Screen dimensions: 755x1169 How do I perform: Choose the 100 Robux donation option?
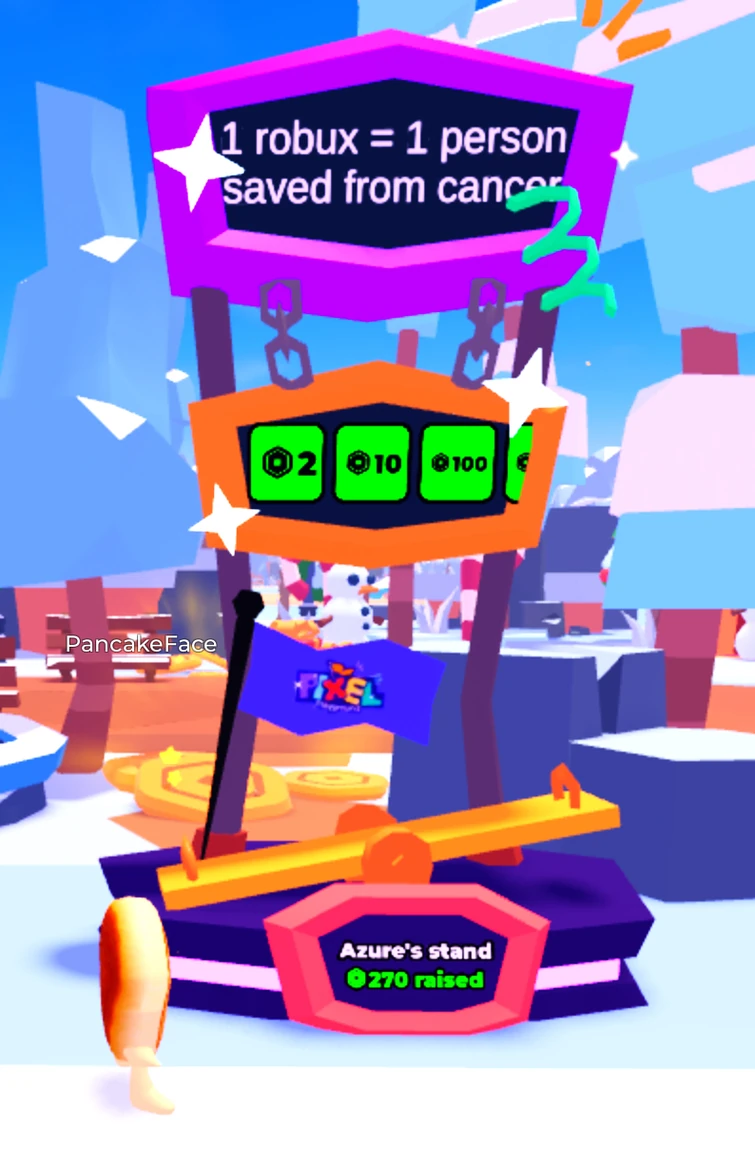(x=459, y=463)
